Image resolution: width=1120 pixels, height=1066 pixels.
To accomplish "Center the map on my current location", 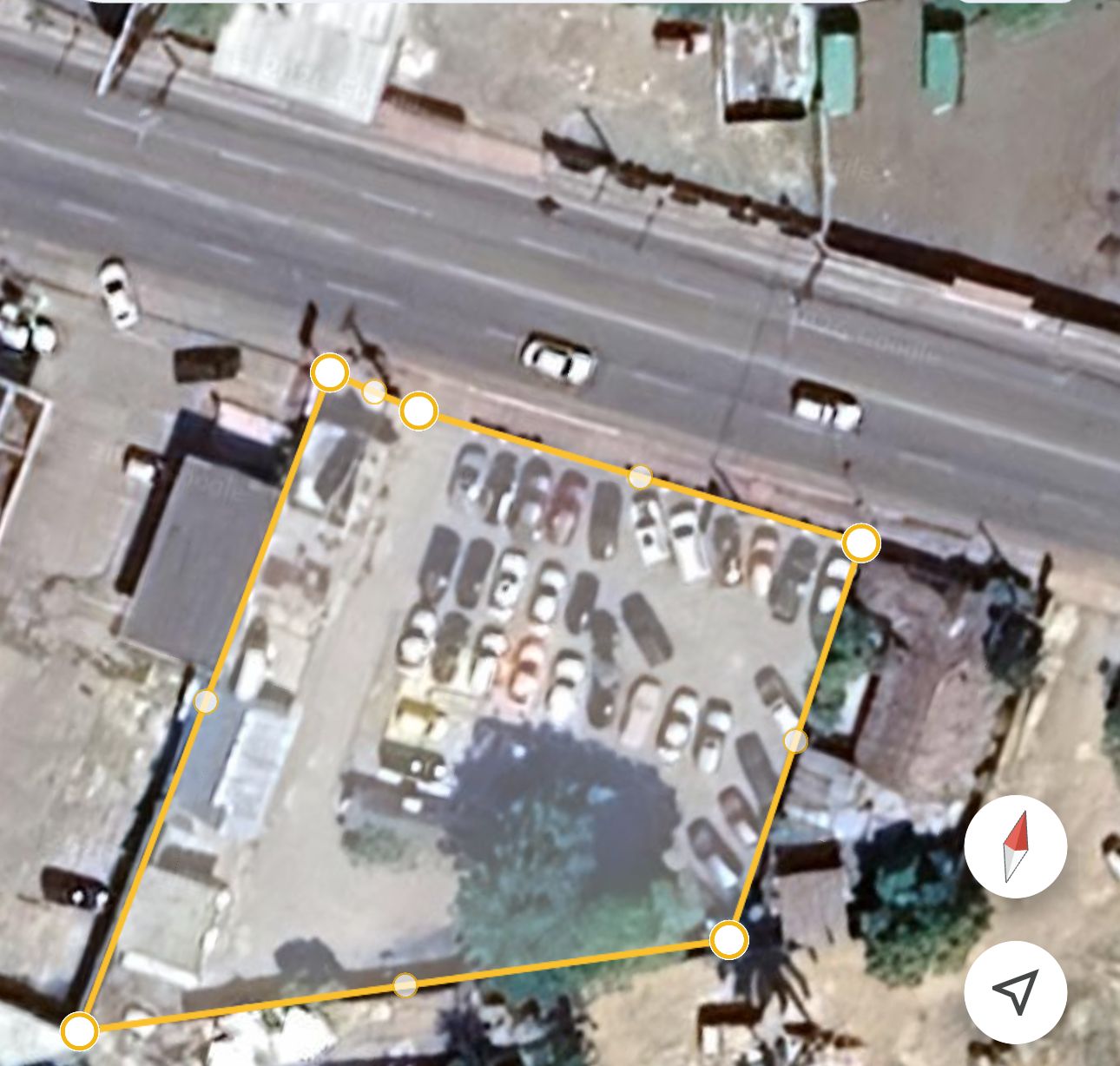I will click(x=1015, y=991).
